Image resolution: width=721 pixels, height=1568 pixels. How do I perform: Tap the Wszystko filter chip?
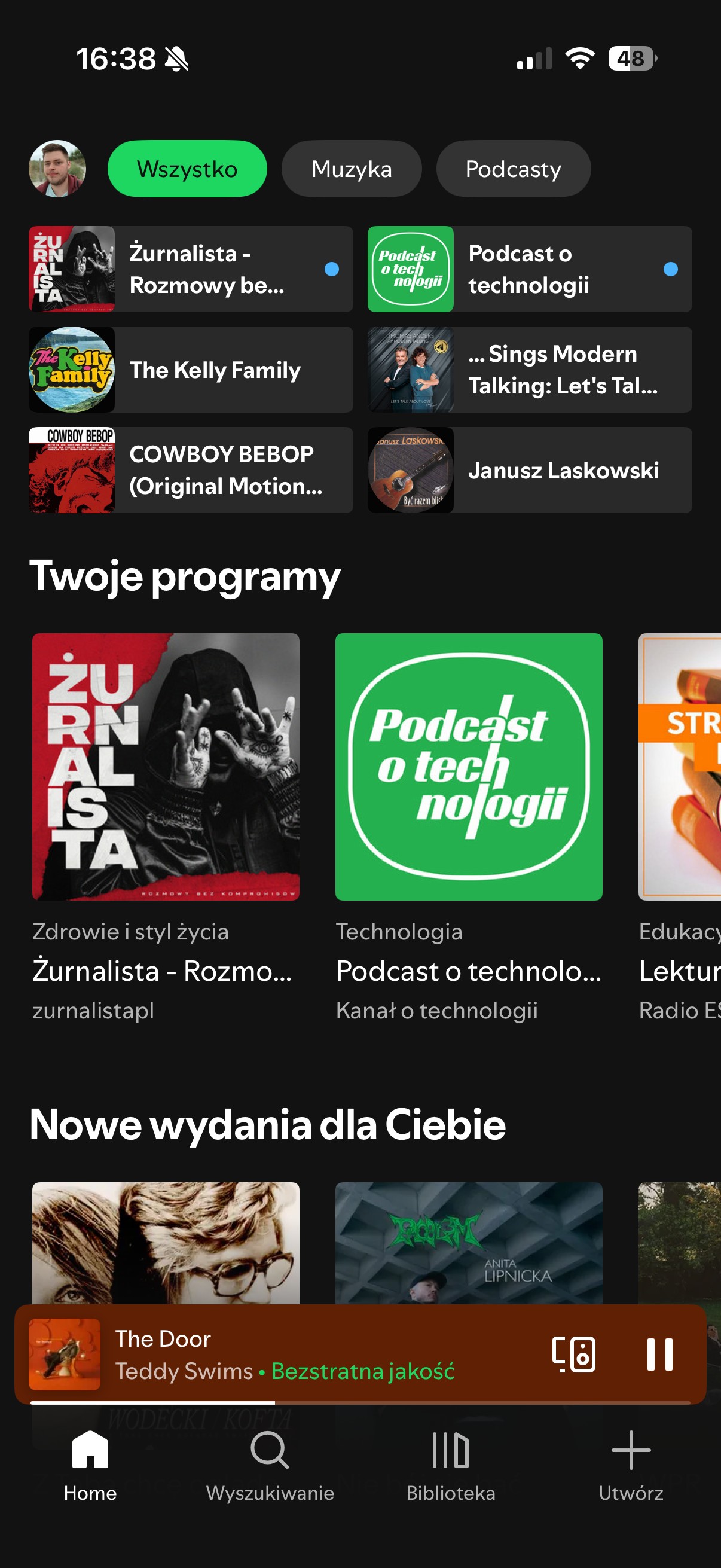coord(187,169)
